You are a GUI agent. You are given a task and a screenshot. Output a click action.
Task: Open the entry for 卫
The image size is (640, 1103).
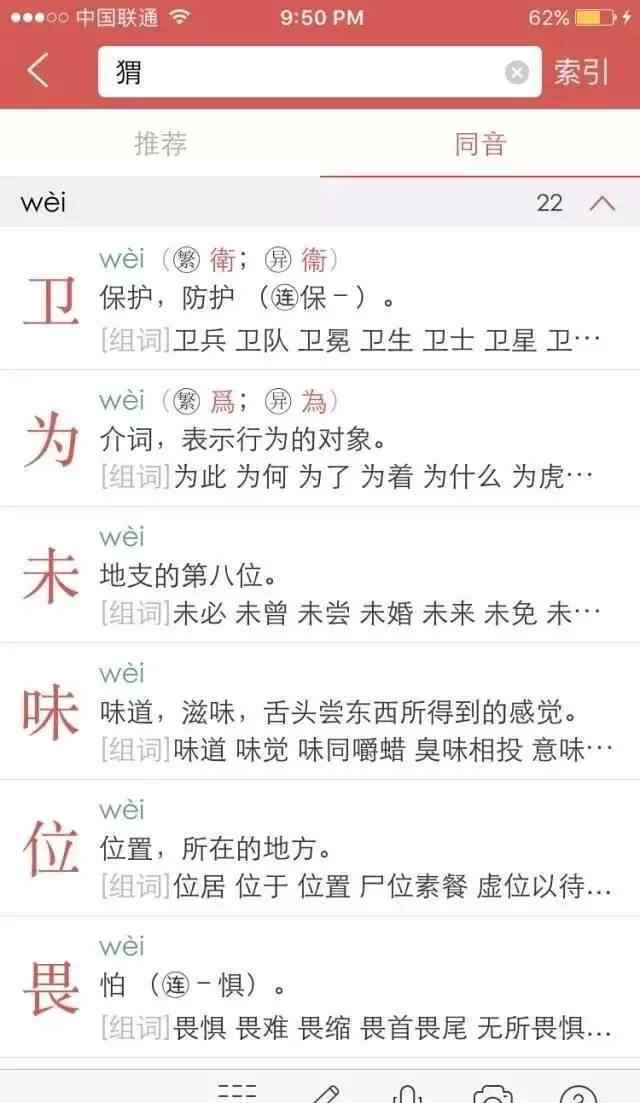point(320,299)
